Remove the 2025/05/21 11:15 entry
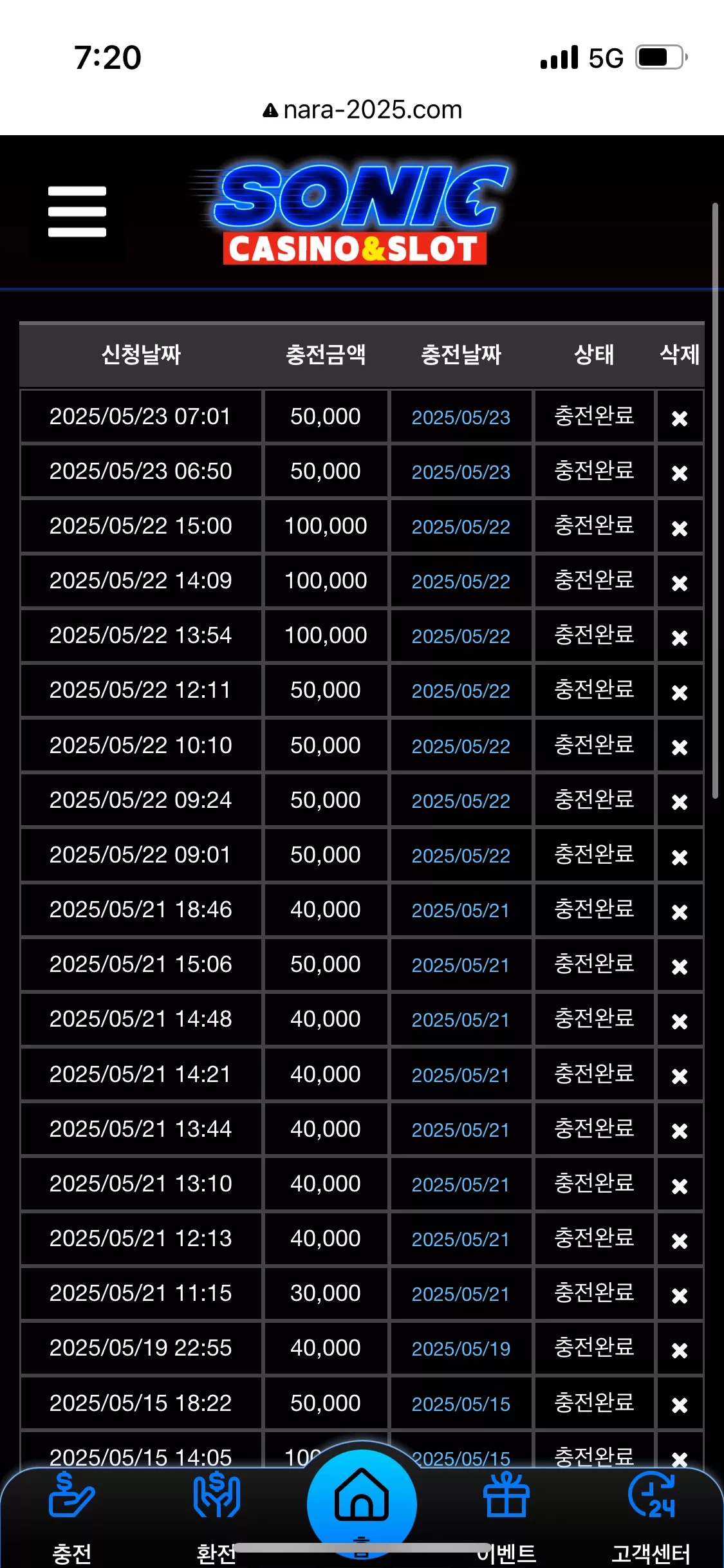The height and width of the screenshot is (1568, 724). 680,1296
